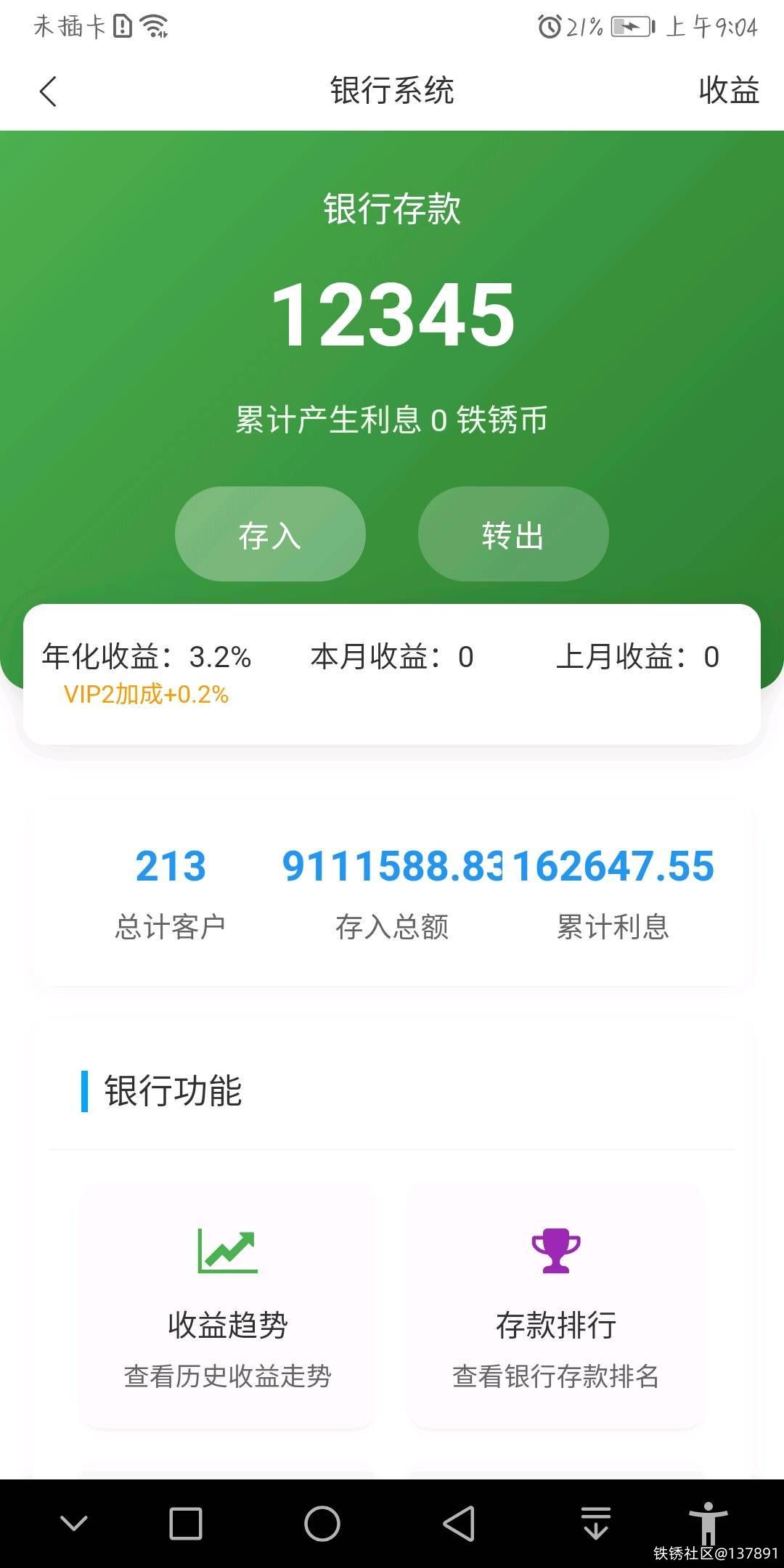Screen dimensions: 784x1568
Task: Open the 收益趋势 card
Action: (x=228, y=1305)
